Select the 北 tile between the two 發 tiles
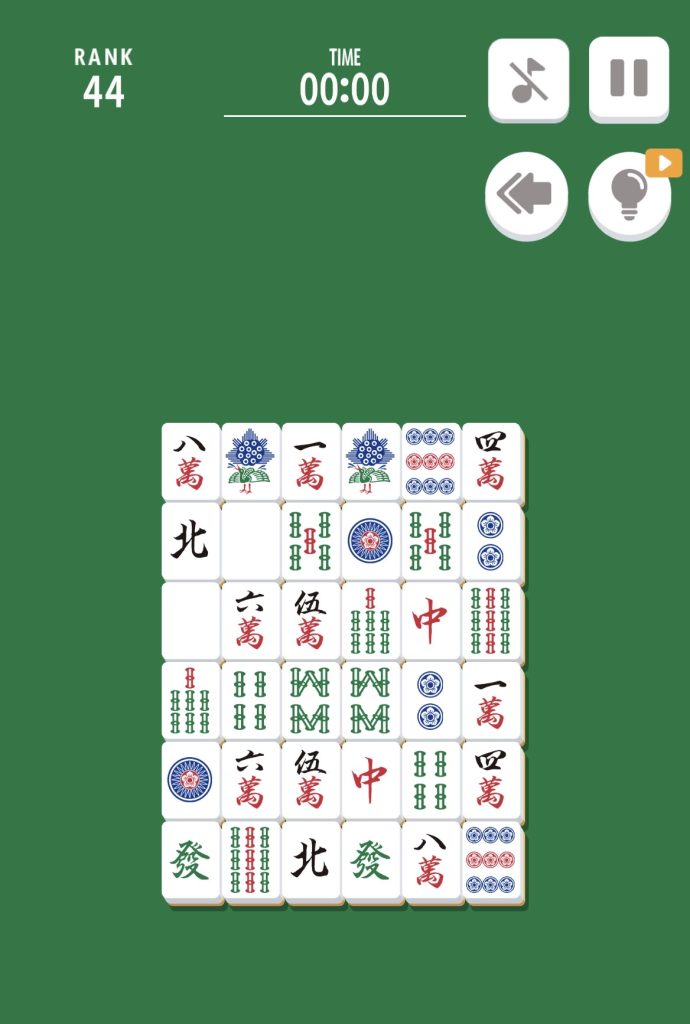Screen dimensions: 690x1024 (310, 860)
